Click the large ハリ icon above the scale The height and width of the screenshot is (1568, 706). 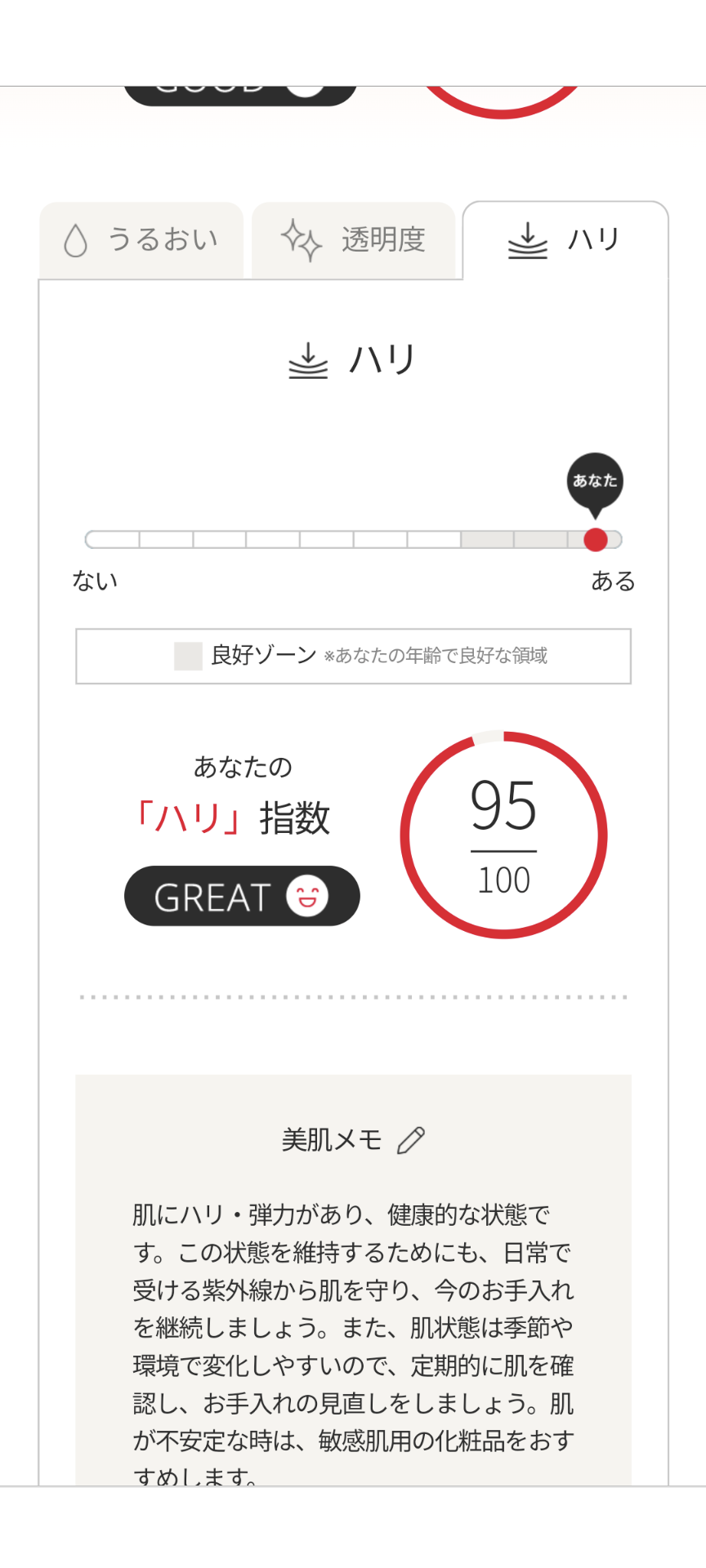click(x=307, y=359)
